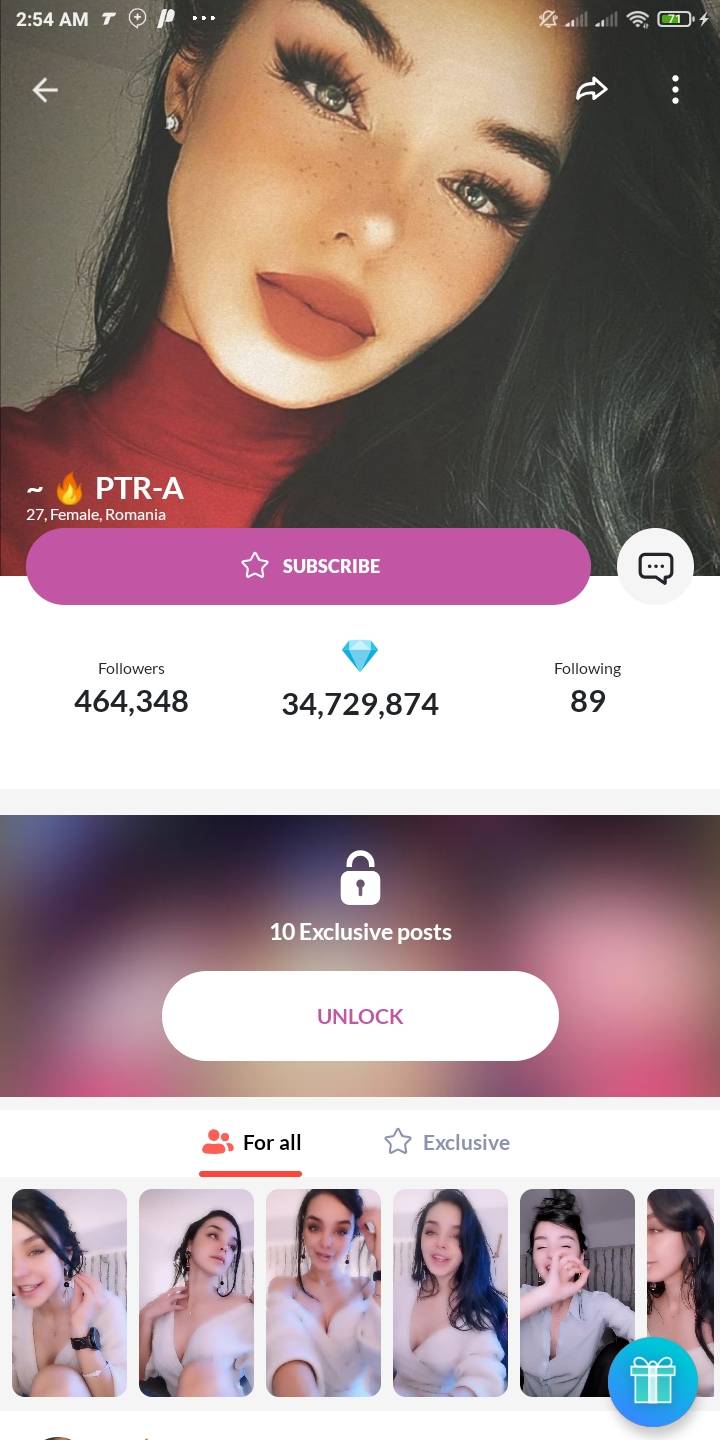Tap UNLOCK to access exclusive posts
Image resolution: width=720 pixels, height=1440 pixels.
coord(360,1015)
